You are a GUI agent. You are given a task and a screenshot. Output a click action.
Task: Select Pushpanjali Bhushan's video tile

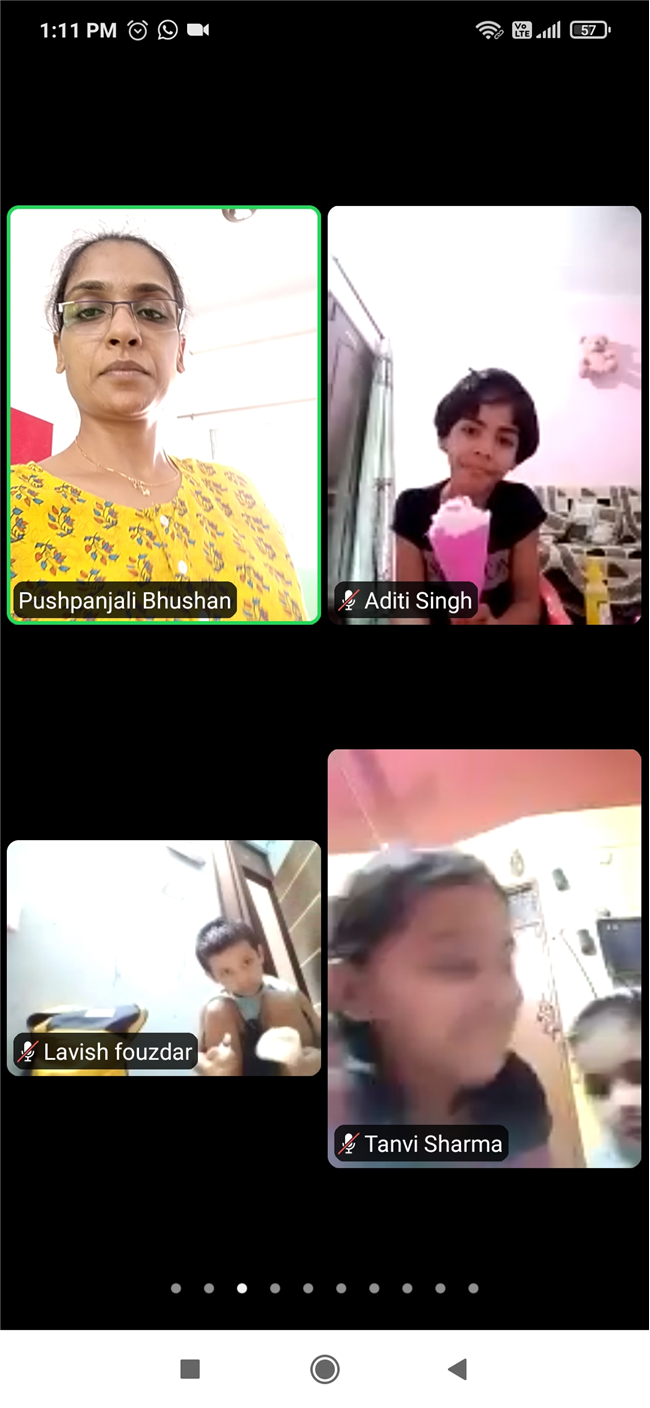(x=164, y=415)
